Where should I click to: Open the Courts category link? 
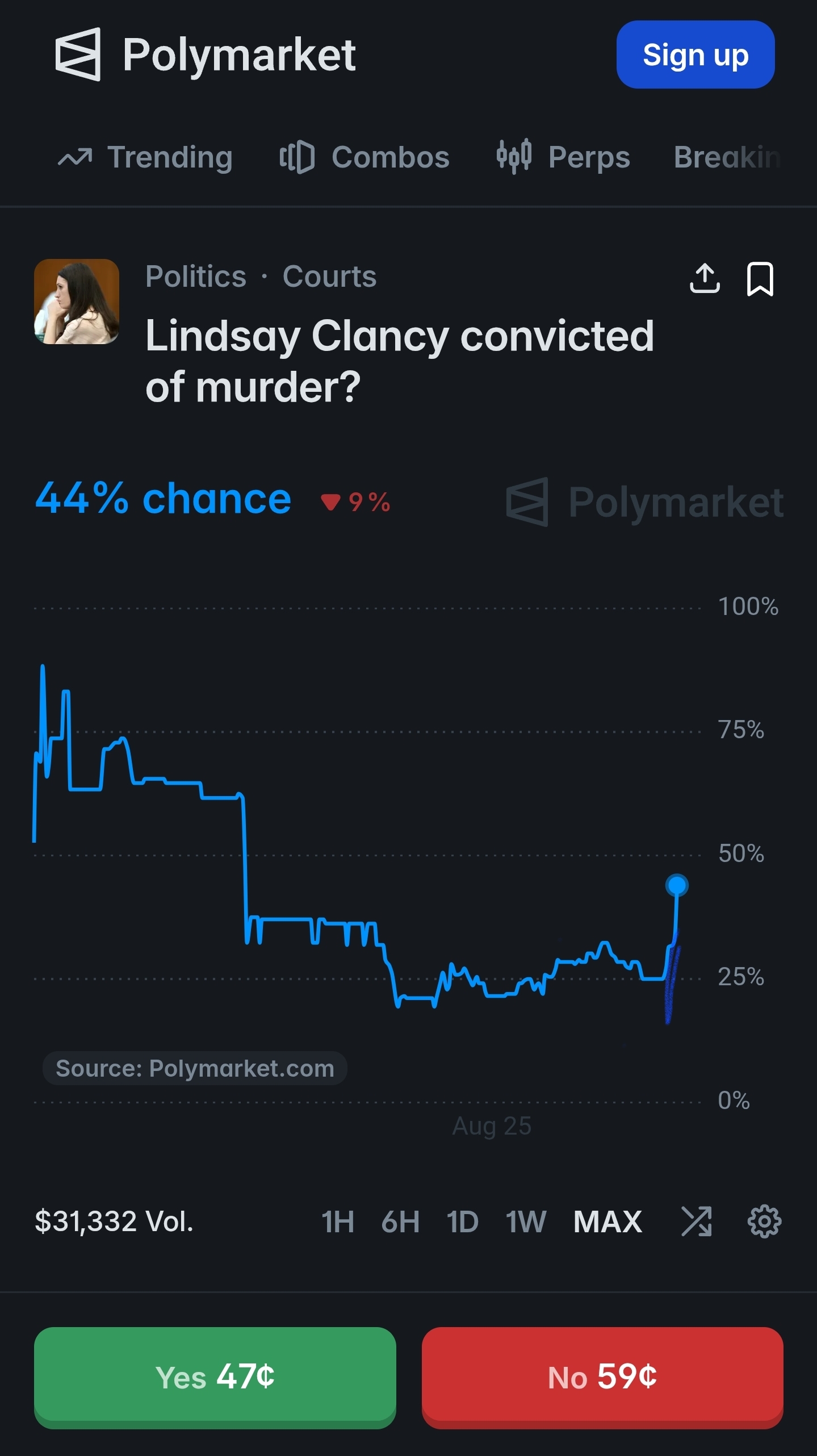click(x=329, y=277)
